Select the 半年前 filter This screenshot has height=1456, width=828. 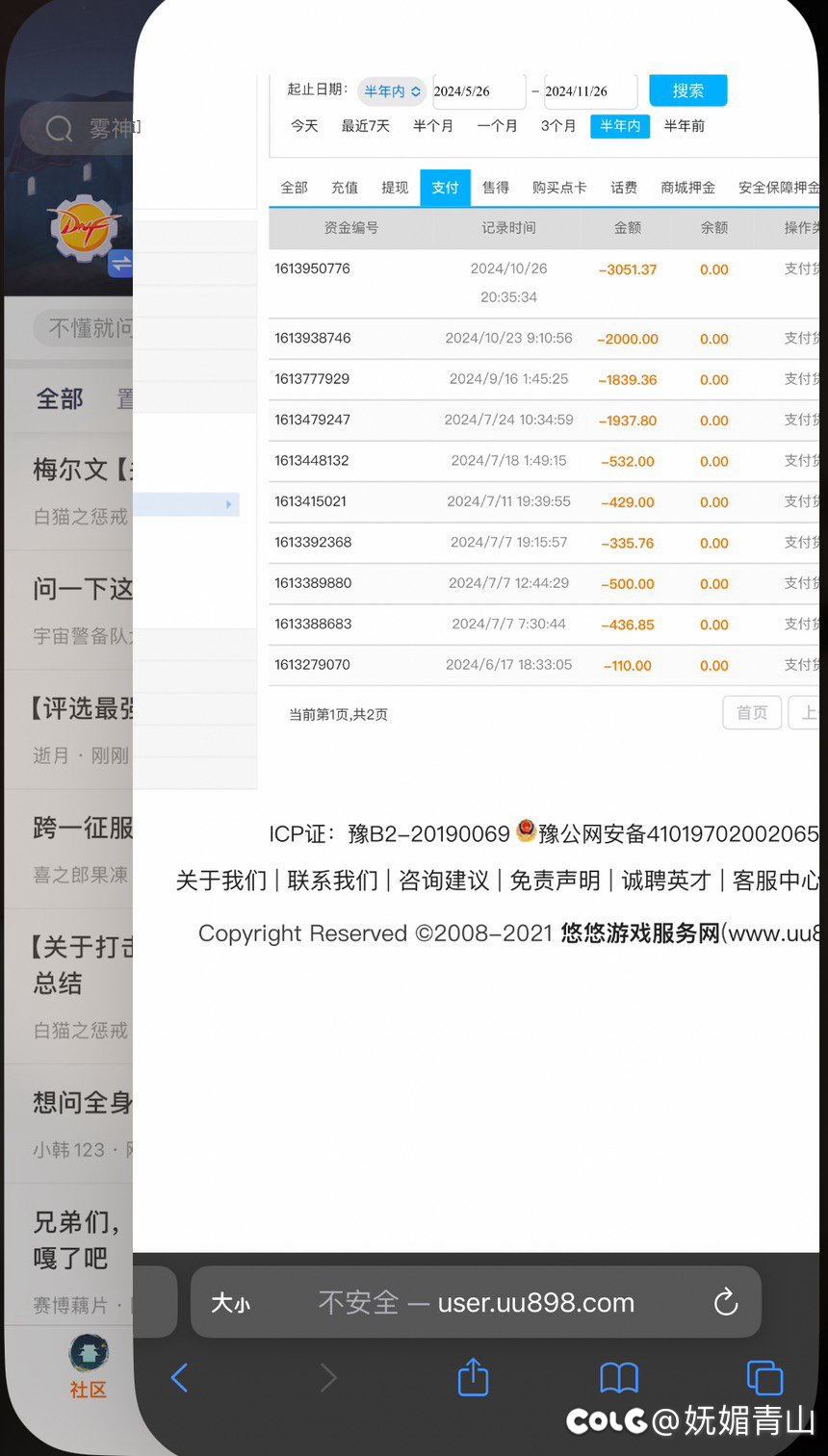tap(684, 126)
